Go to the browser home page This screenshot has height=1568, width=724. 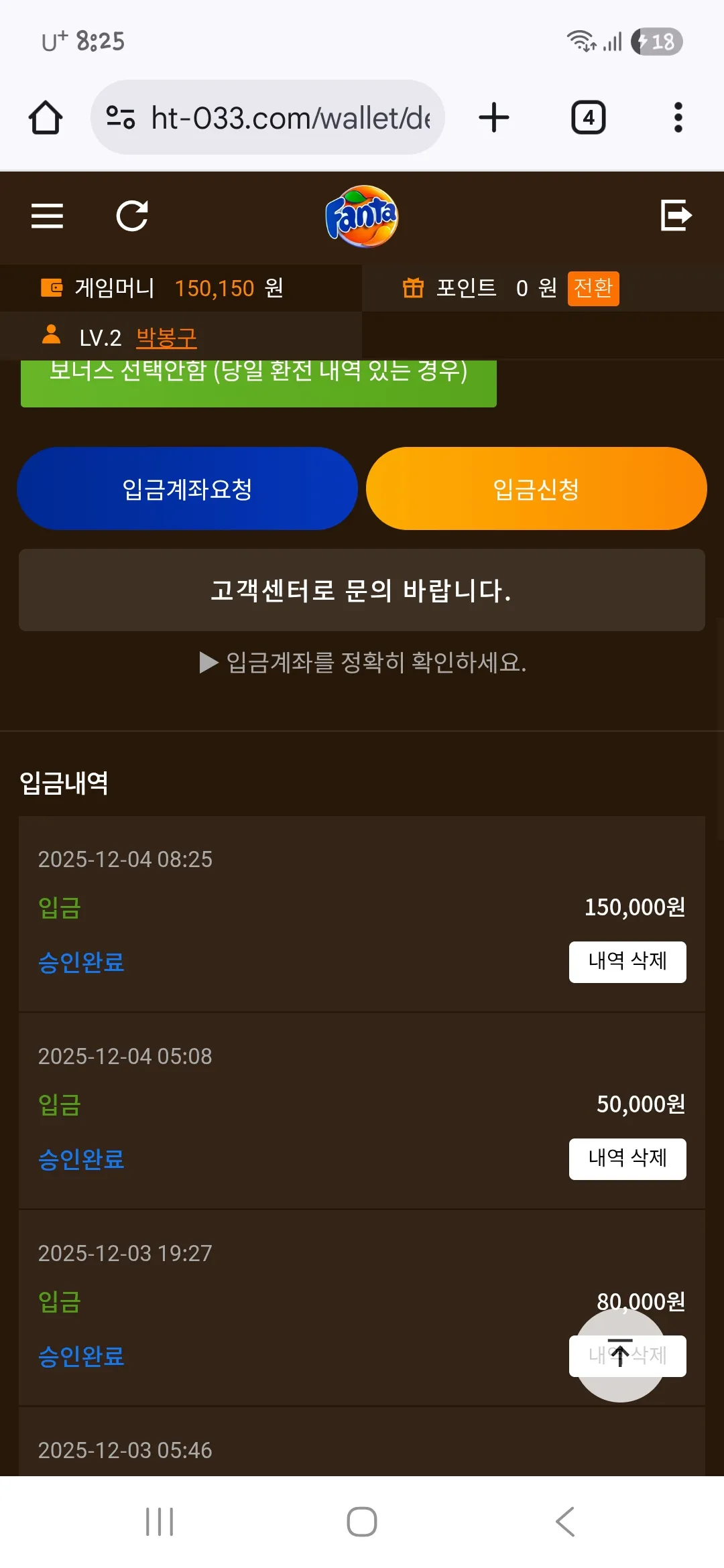click(46, 117)
